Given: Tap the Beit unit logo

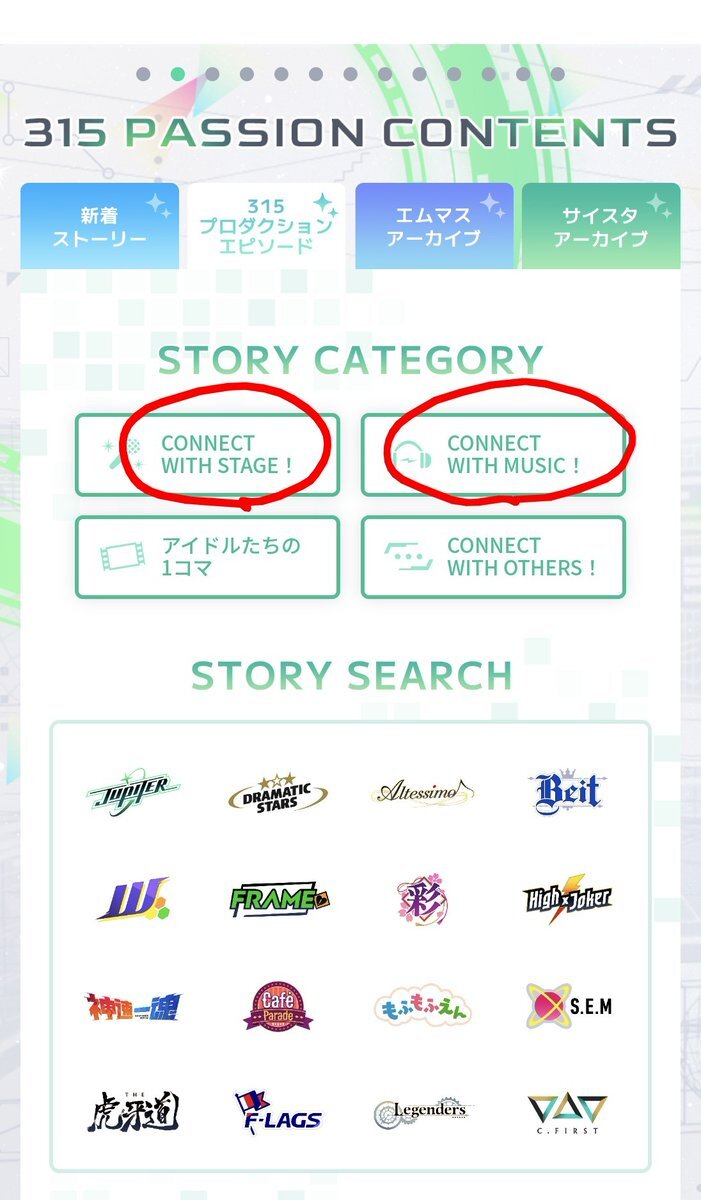Looking at the screenshot, I should 566,793.
